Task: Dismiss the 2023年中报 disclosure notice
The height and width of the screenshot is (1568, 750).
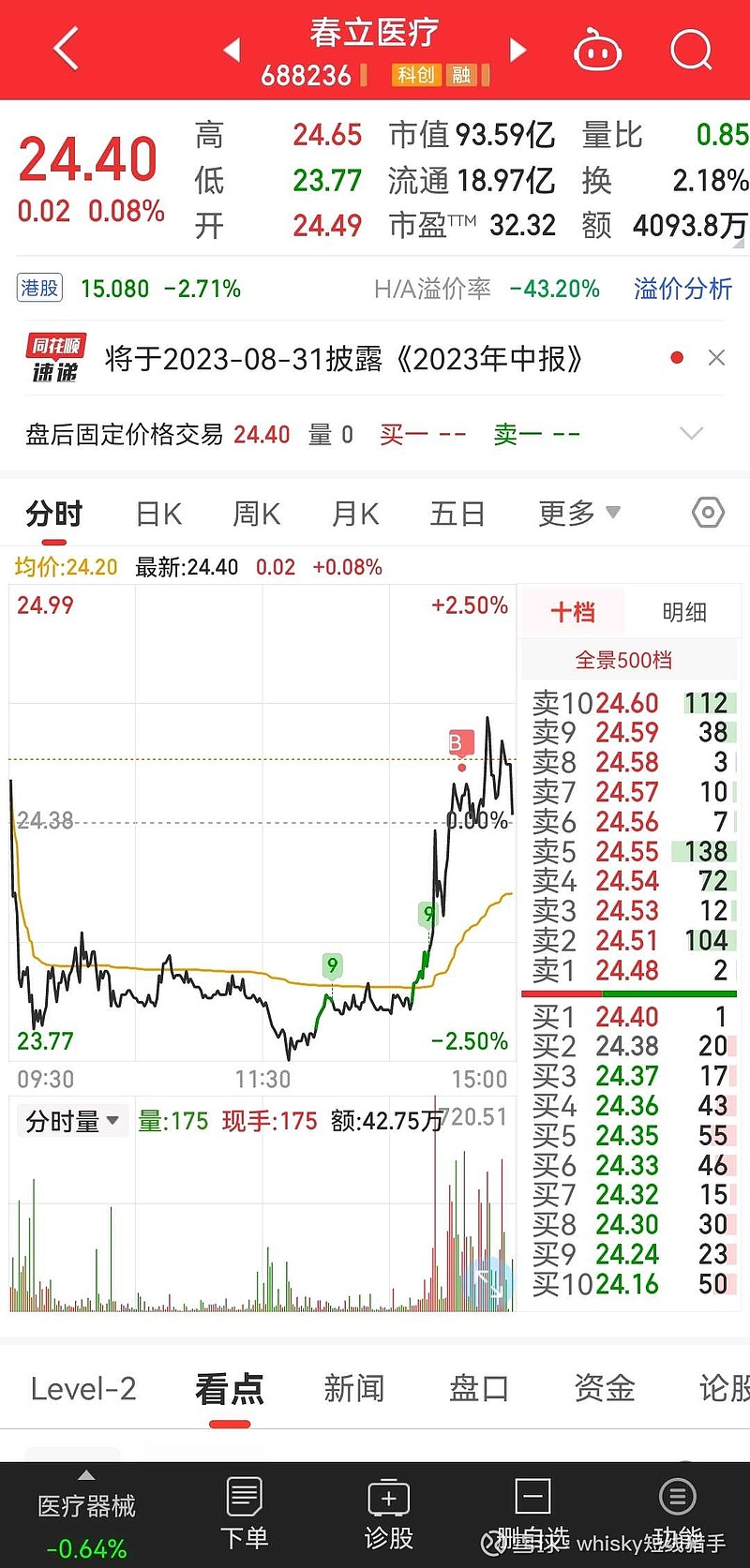Action: pyautogui.click(x=716, y=358)
